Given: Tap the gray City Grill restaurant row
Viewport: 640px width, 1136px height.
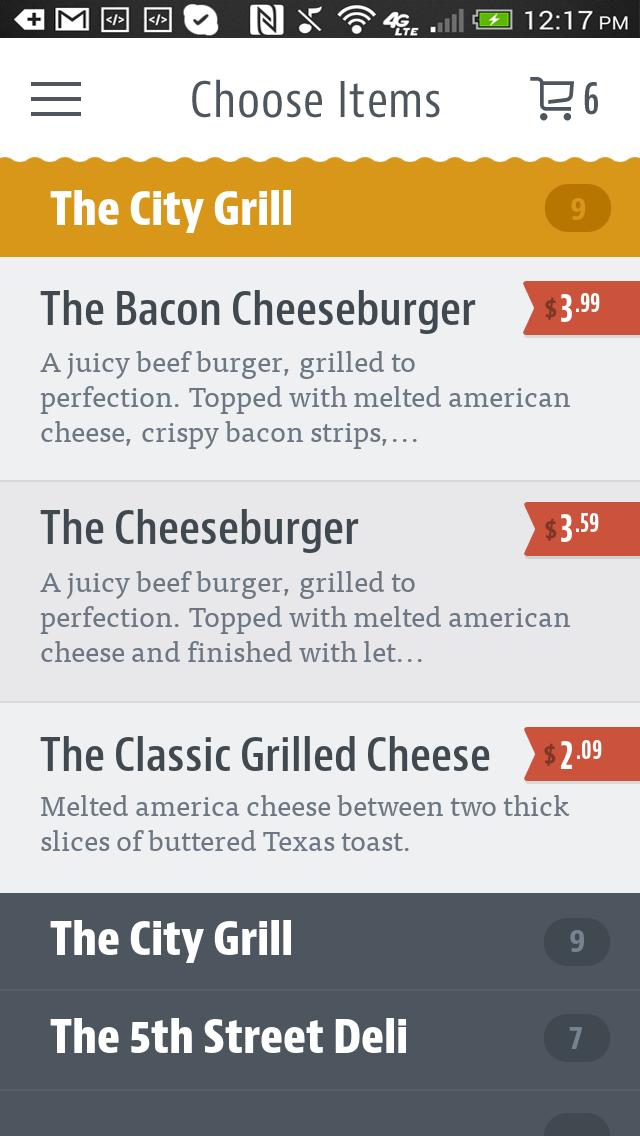Looking at the screenshot, I should 320,941.
